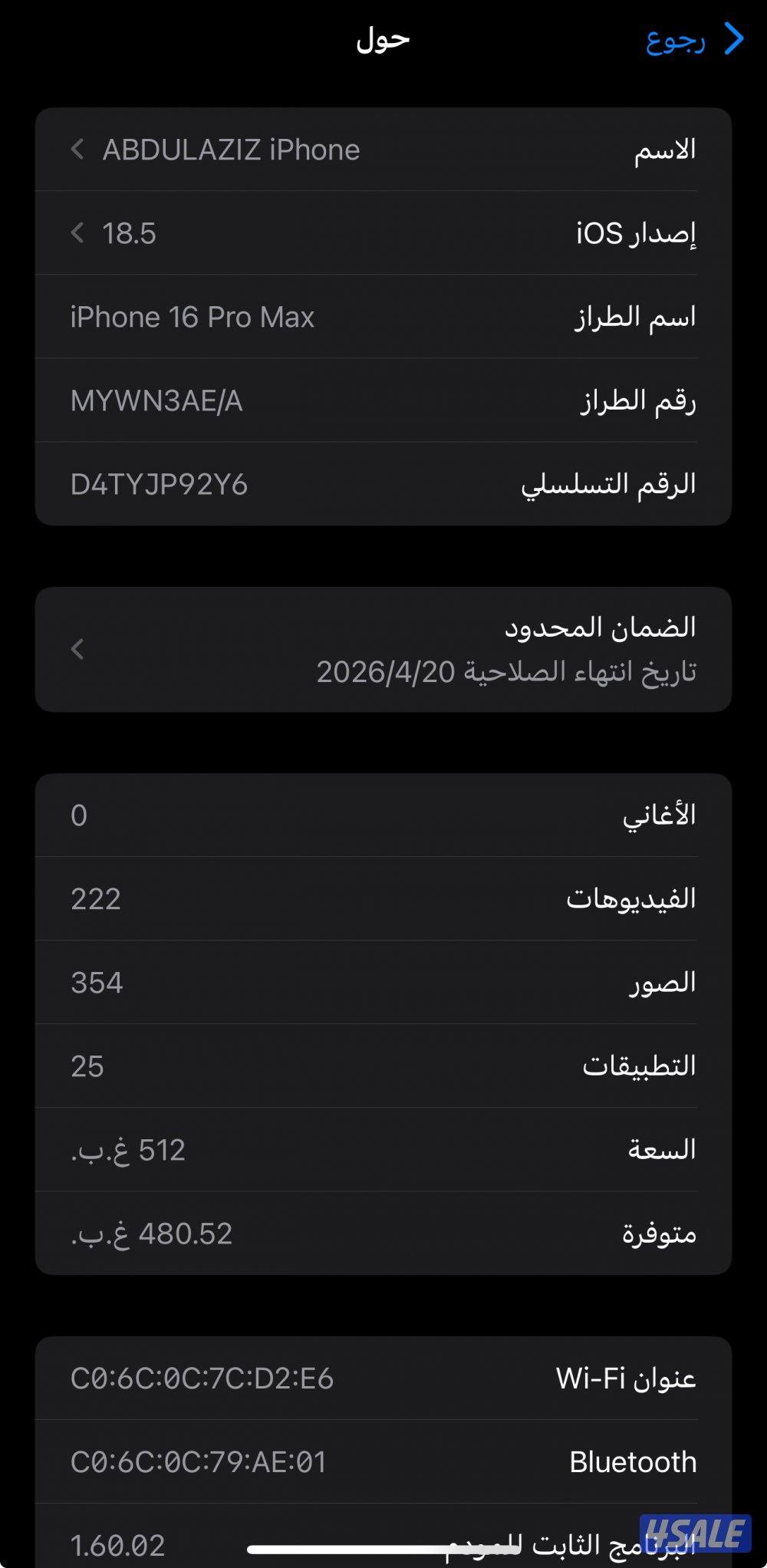The height and width of the screenshot is (1568, 767).
Task: Tap the videos (الفيديوهات) row showing 222
Action: 383,898
